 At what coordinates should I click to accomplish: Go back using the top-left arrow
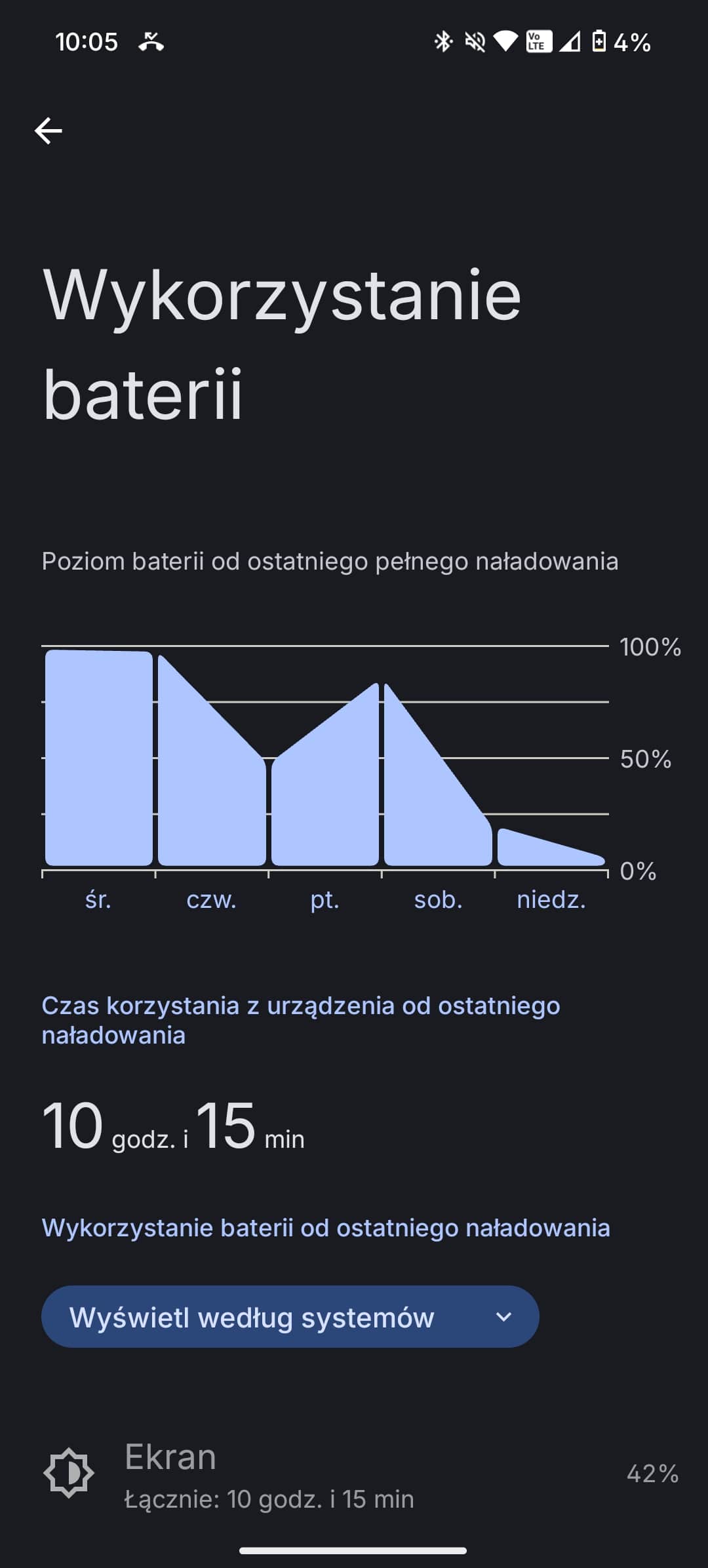pyautogui.click(x=49, y=131)
